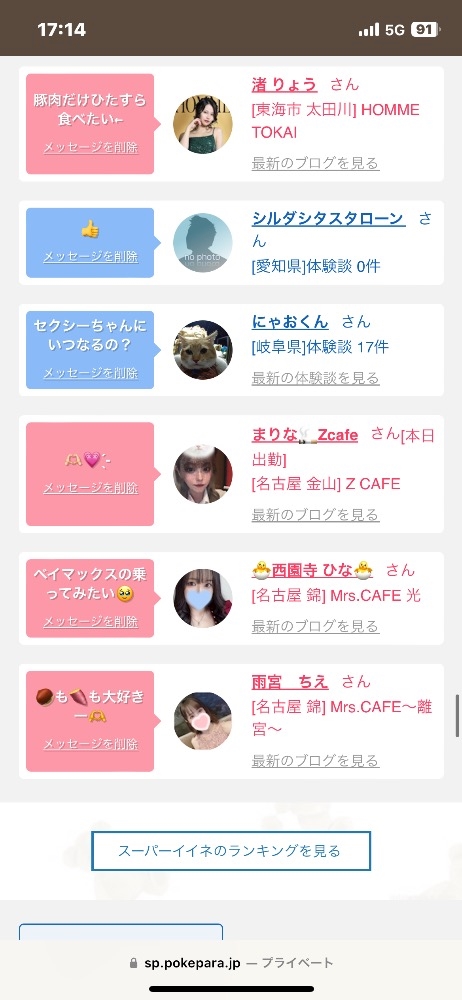462x1000 pixels.
Task: Tap the sp.pokepara.jp address bar
Action: point(231,963)
